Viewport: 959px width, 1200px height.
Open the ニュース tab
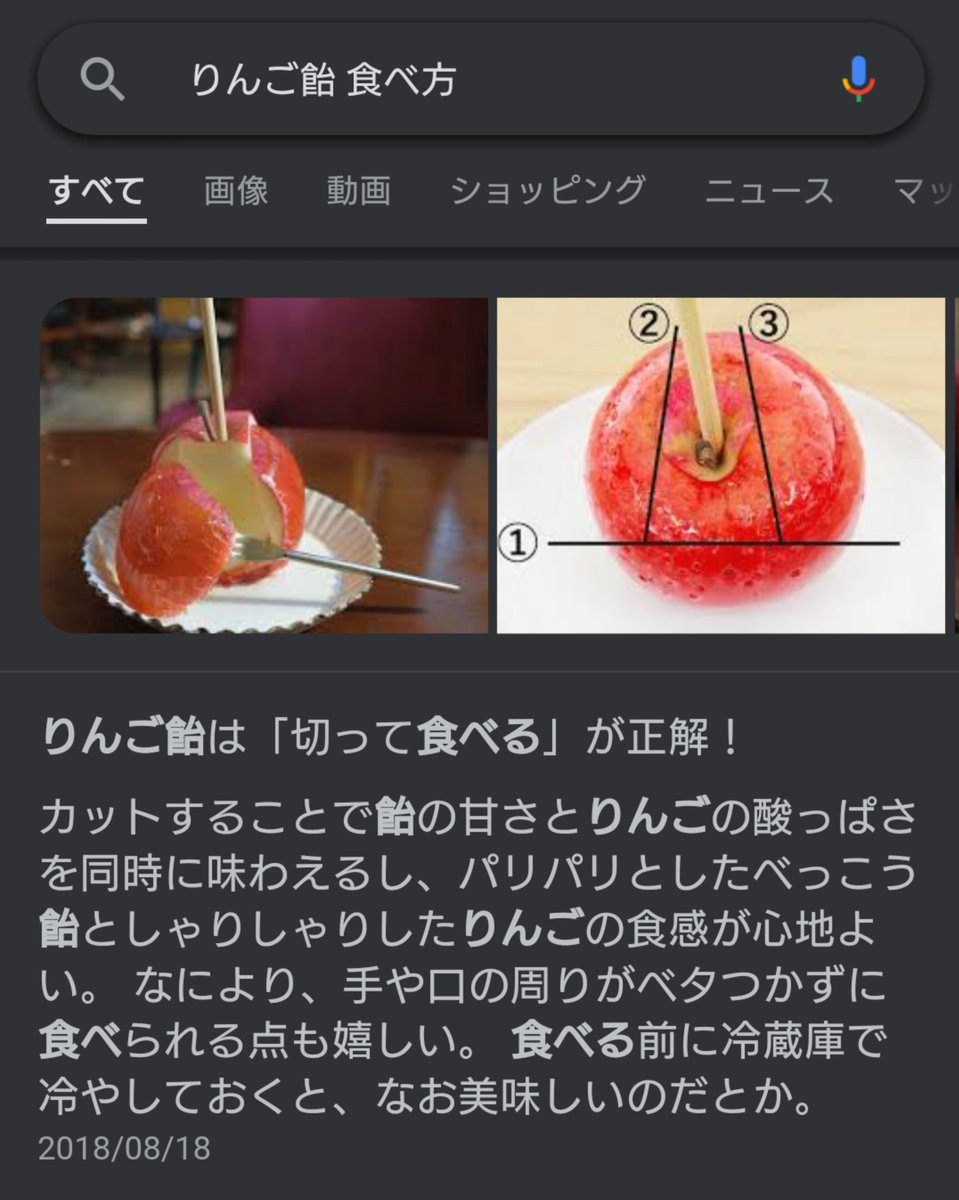click(769, 190)
